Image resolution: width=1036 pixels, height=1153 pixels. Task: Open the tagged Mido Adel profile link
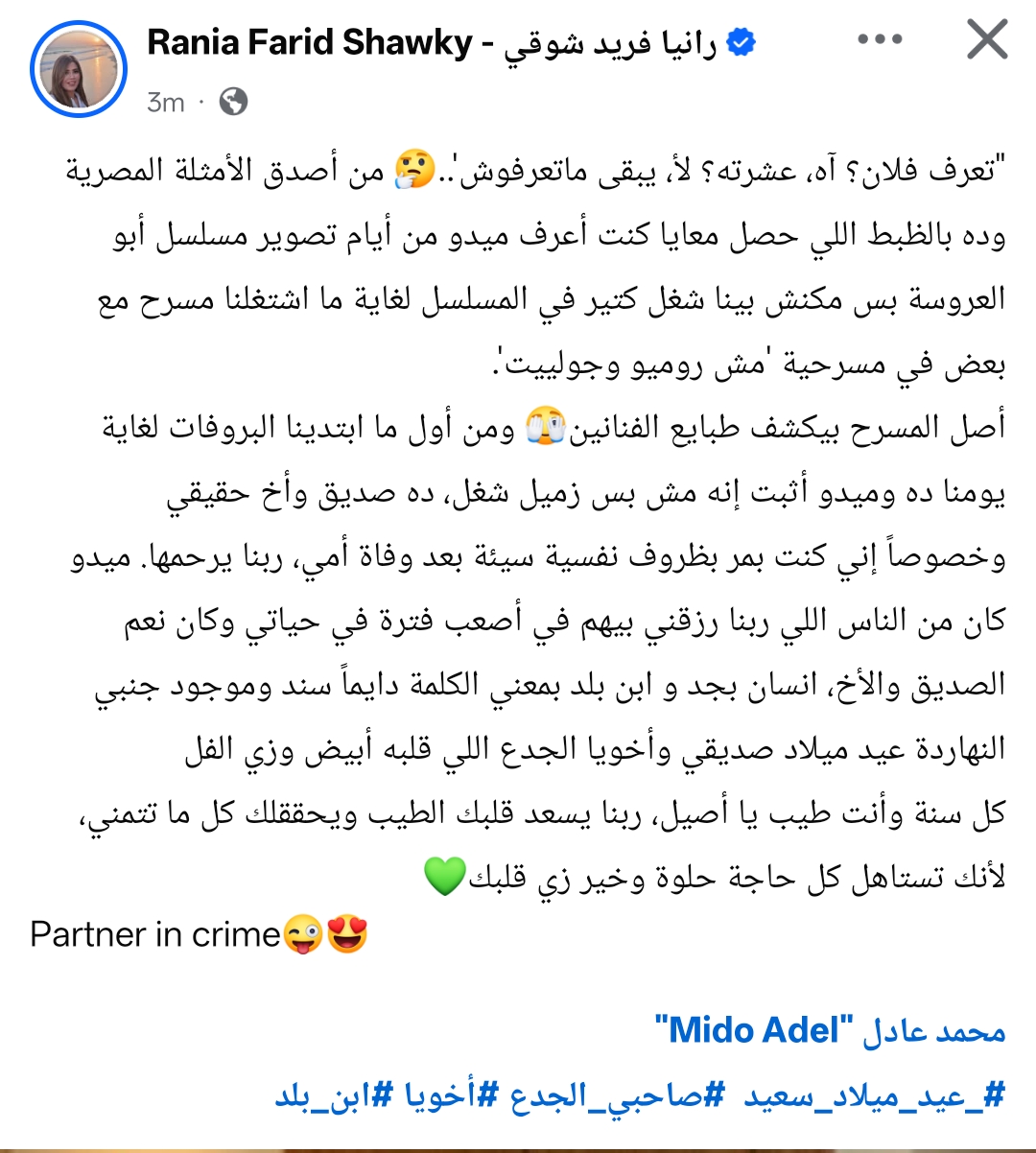click(829, 1031)
